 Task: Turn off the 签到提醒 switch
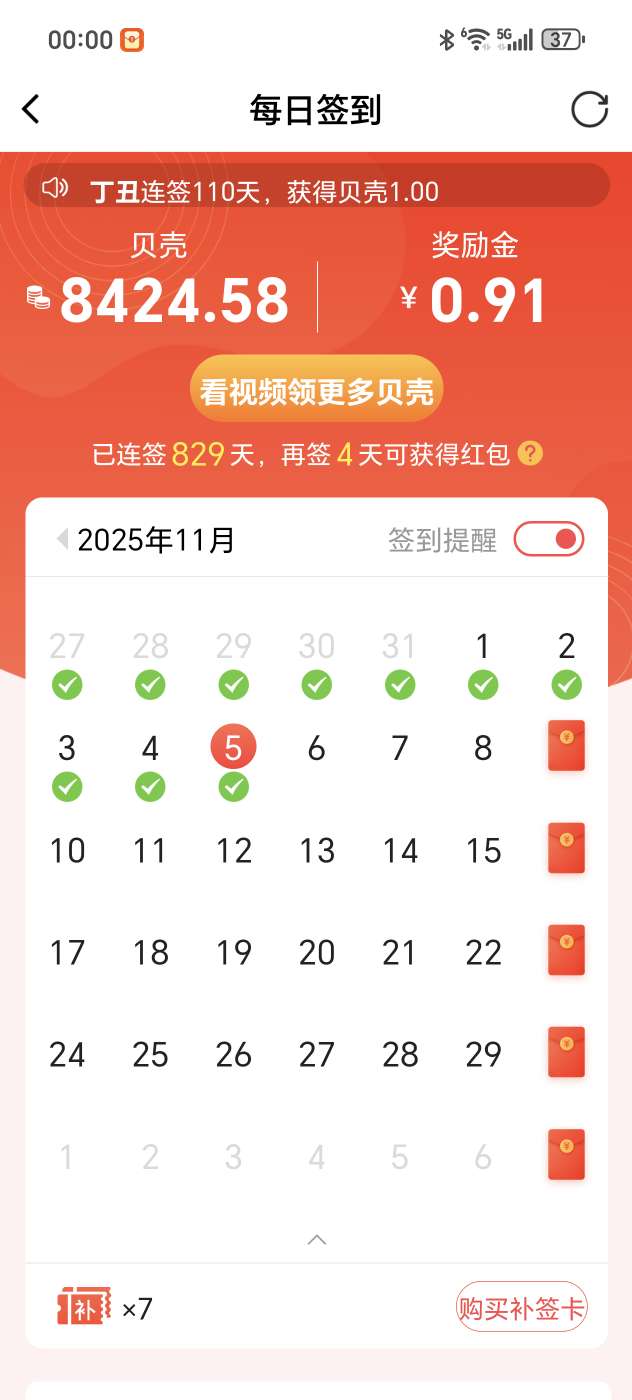[549, 539]
